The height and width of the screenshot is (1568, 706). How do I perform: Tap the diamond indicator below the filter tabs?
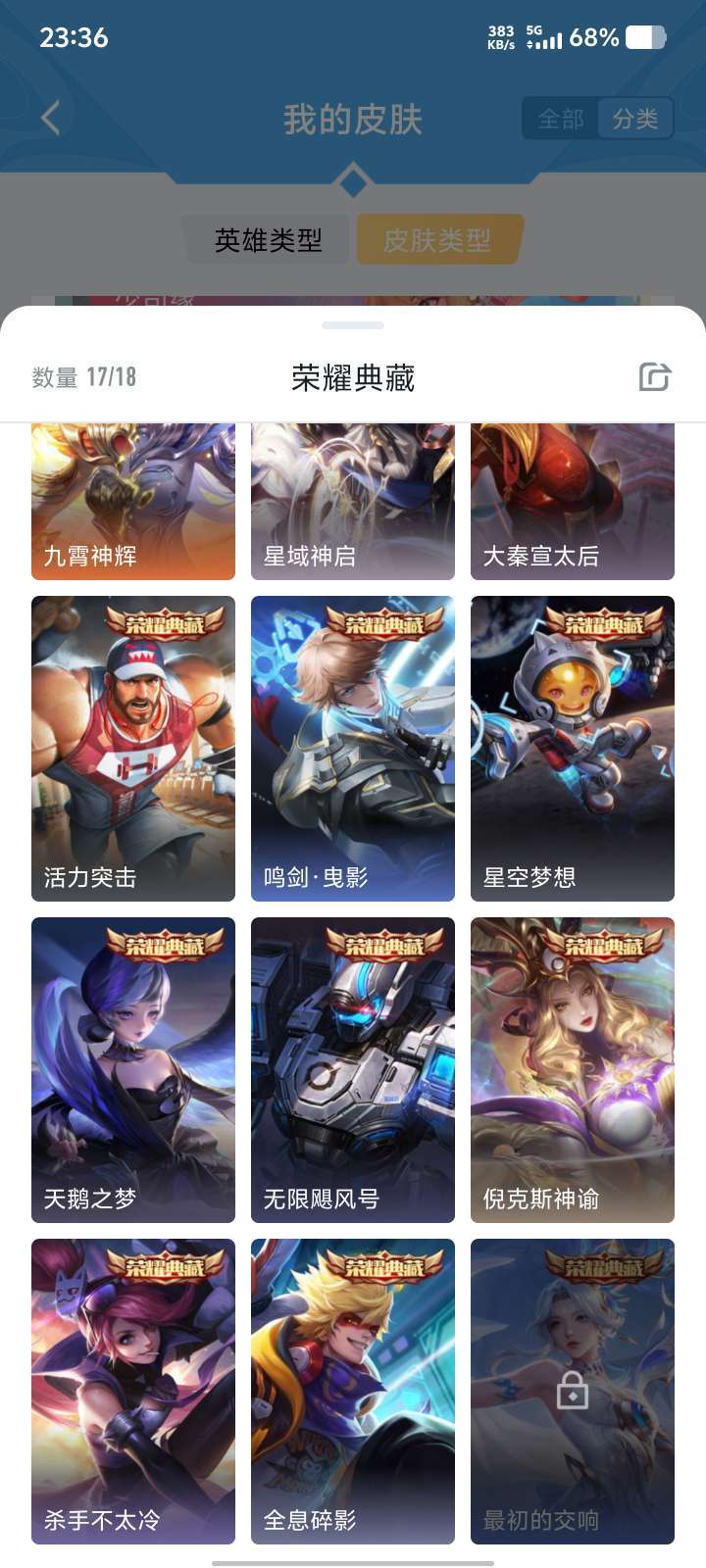coord(353,181)
